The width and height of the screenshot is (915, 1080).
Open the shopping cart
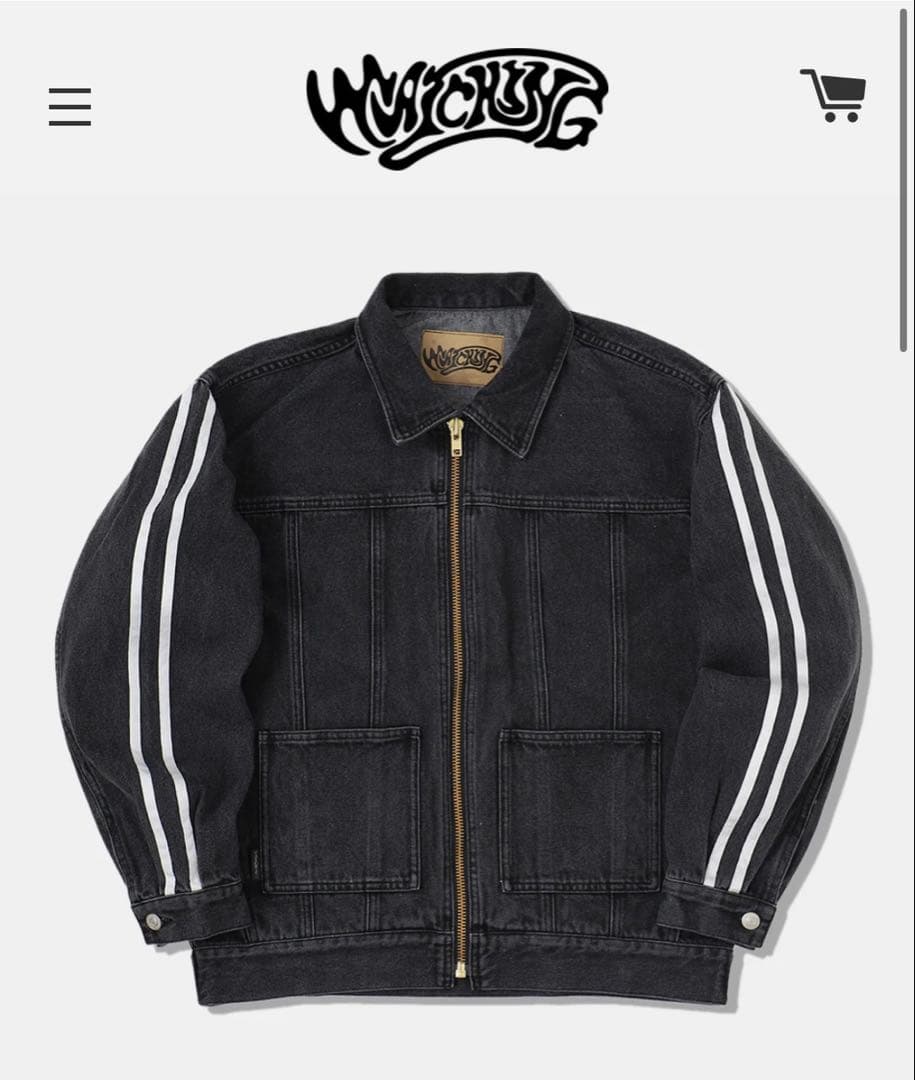(833, 96)
